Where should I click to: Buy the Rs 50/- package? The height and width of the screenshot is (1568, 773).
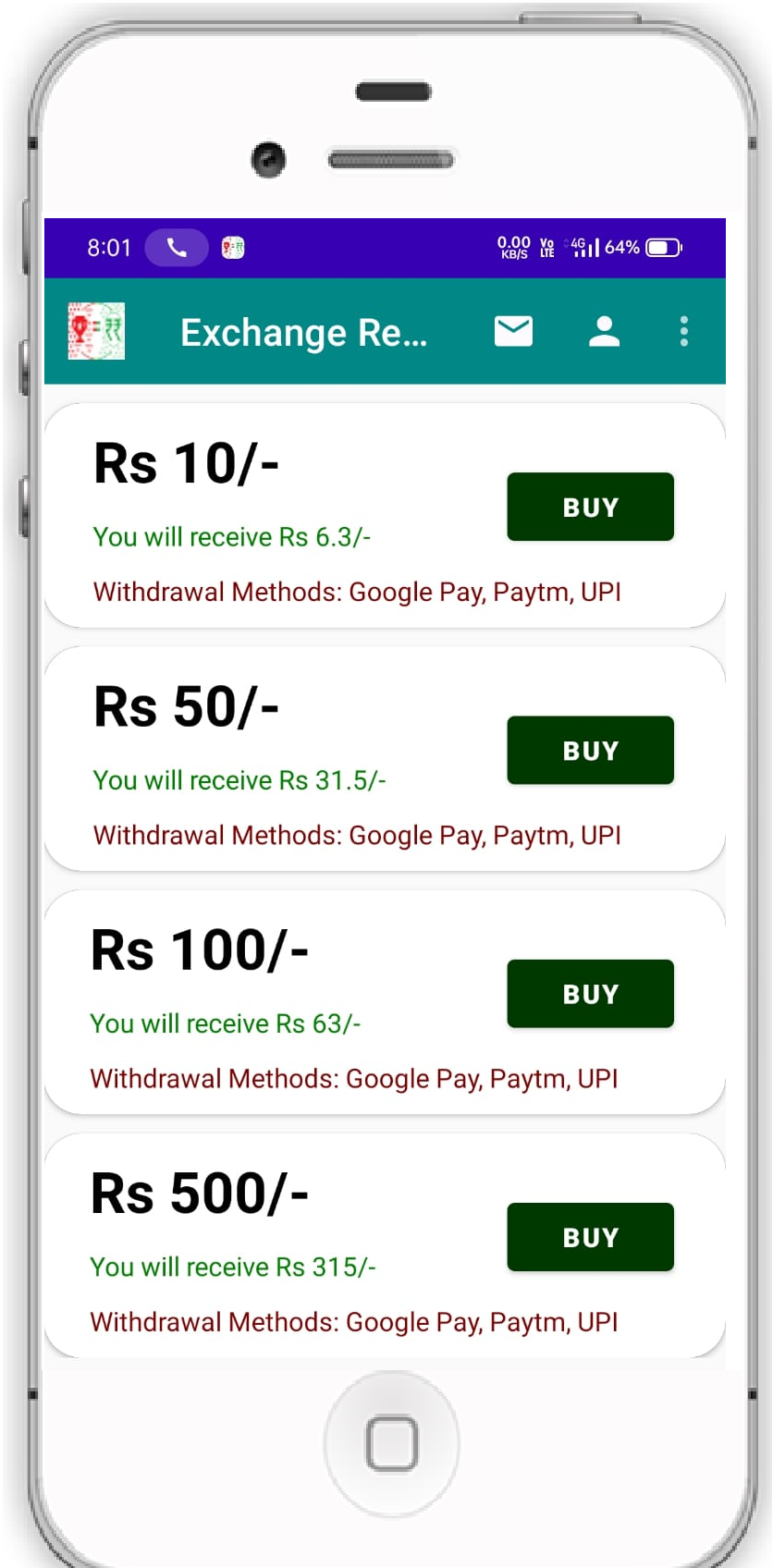pos(590,750)
